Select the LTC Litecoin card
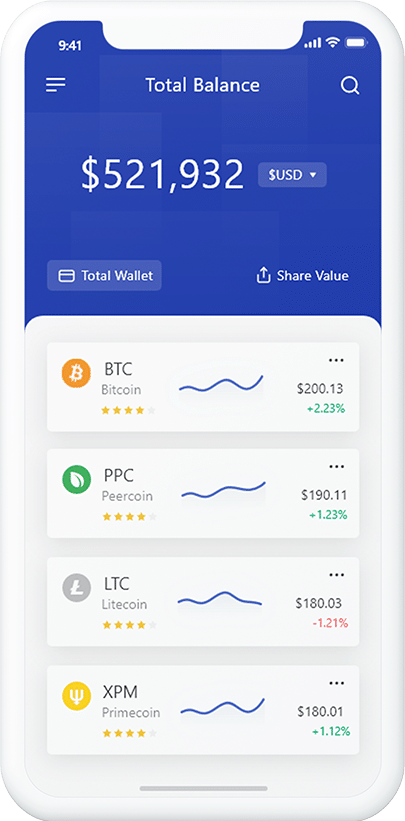The image size is (405, 821). click(203, 602)
